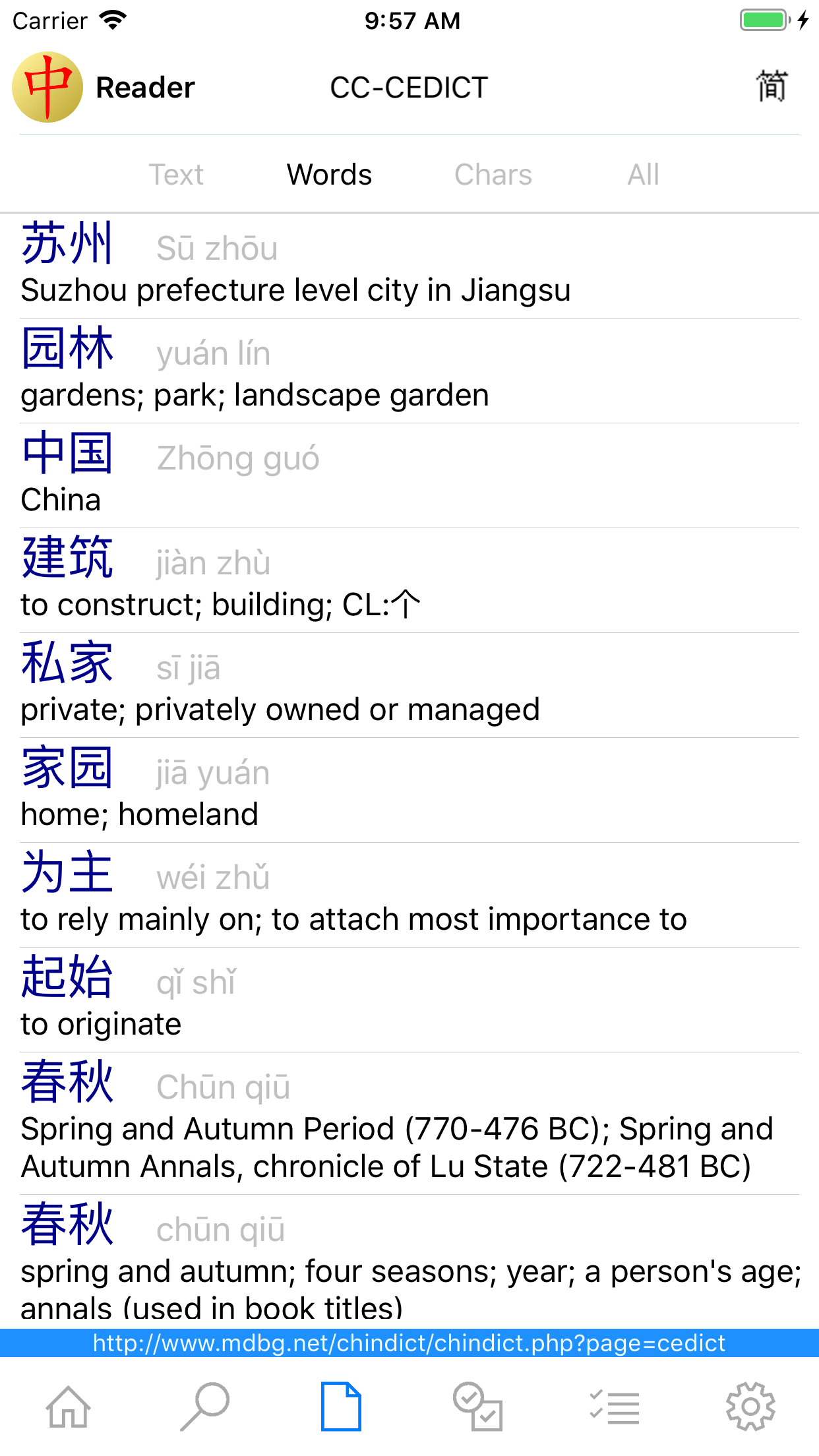This screenshot has width=819, height=1456.
Task: Toggle simplified/traditional character button 简
Action: pyautogui.click(x=771, y=87)
